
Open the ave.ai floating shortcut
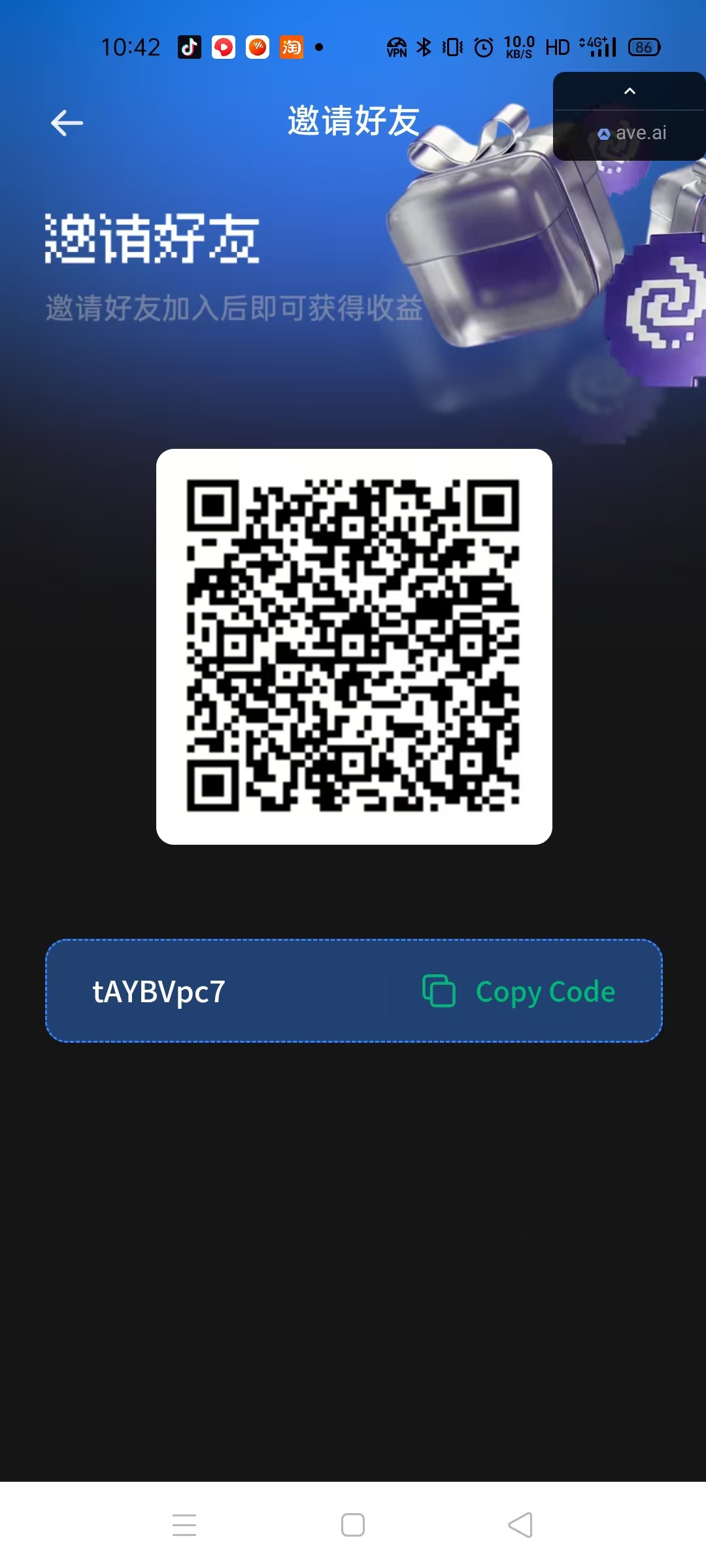[632, 133]
